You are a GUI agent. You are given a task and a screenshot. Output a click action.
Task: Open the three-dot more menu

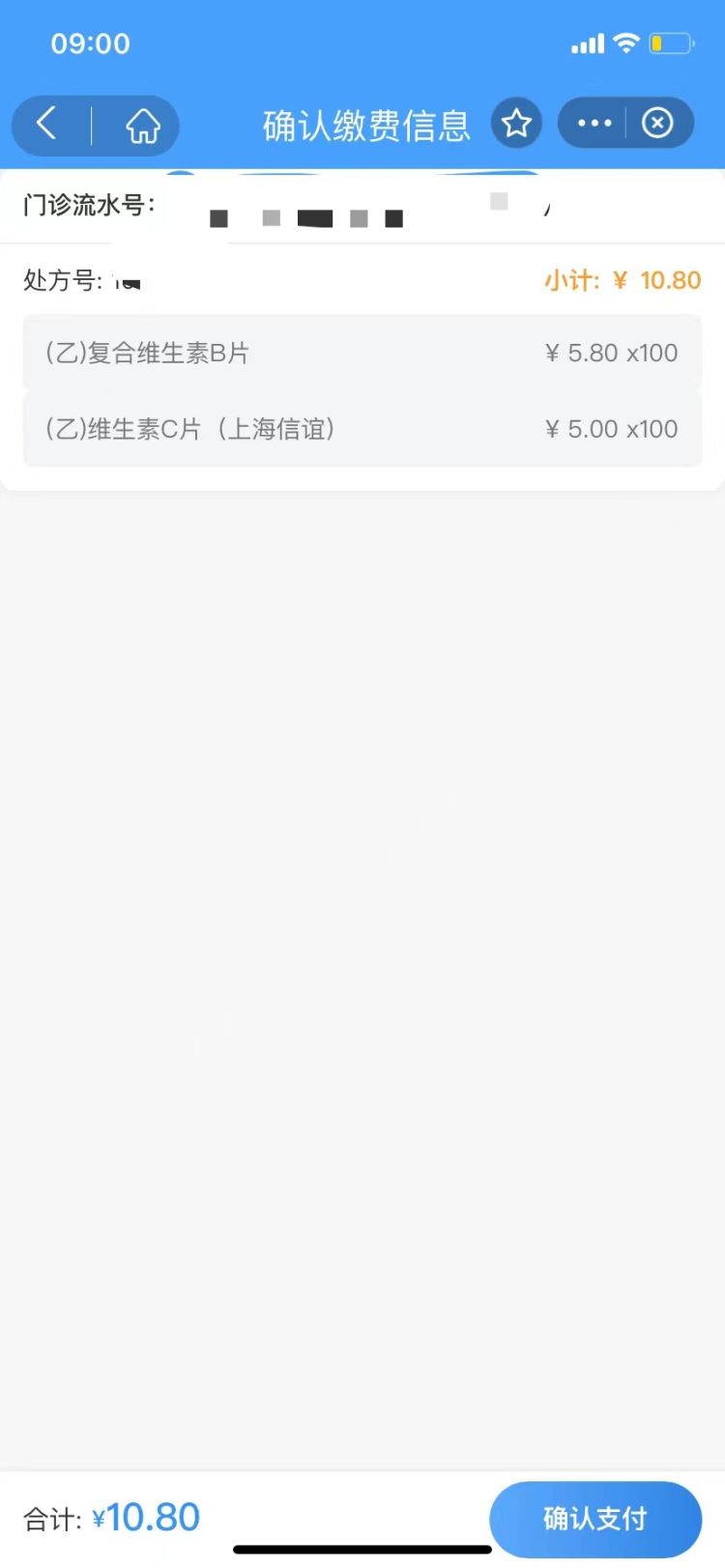tap(594, 124)
